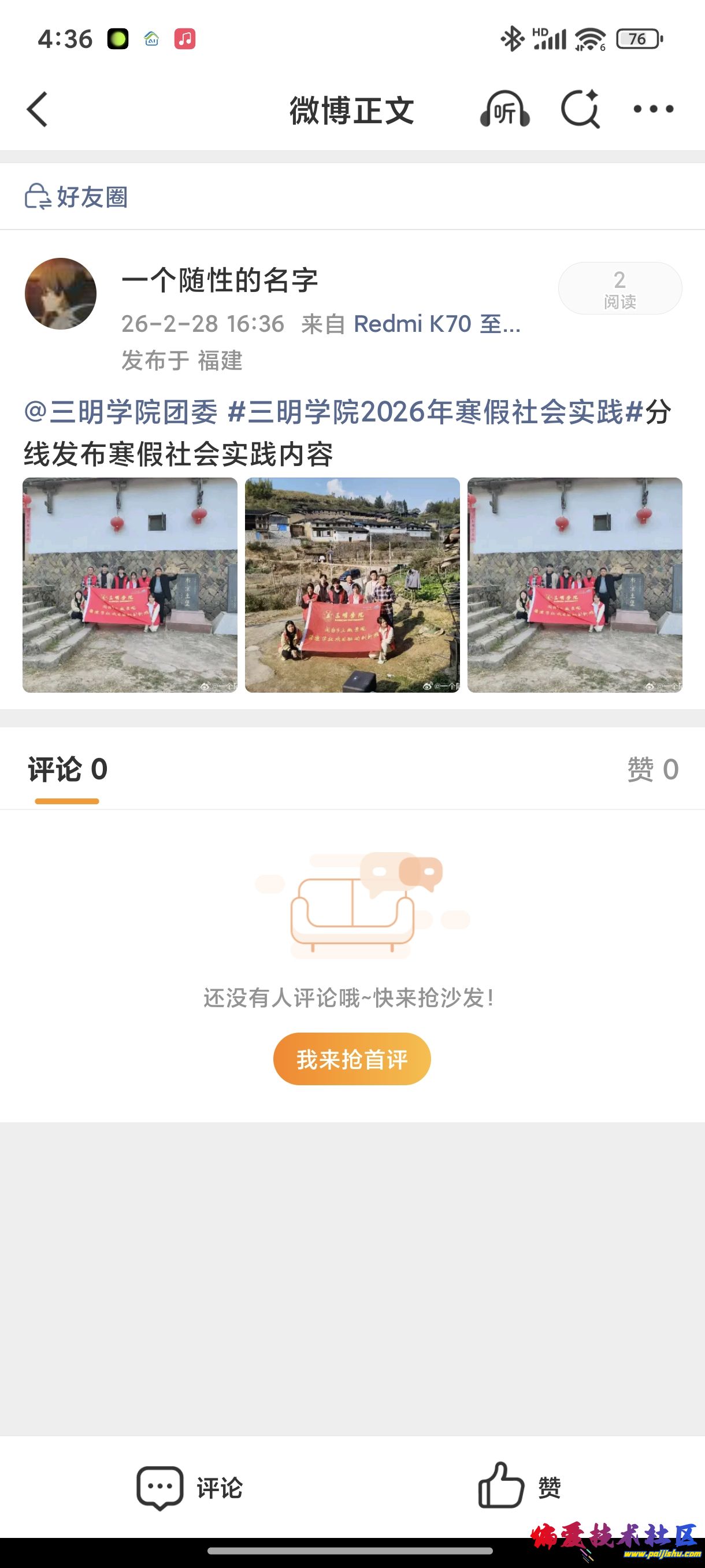
Task: Like this post with the bottom 赞 button
Action: (x=519, y=1488)
